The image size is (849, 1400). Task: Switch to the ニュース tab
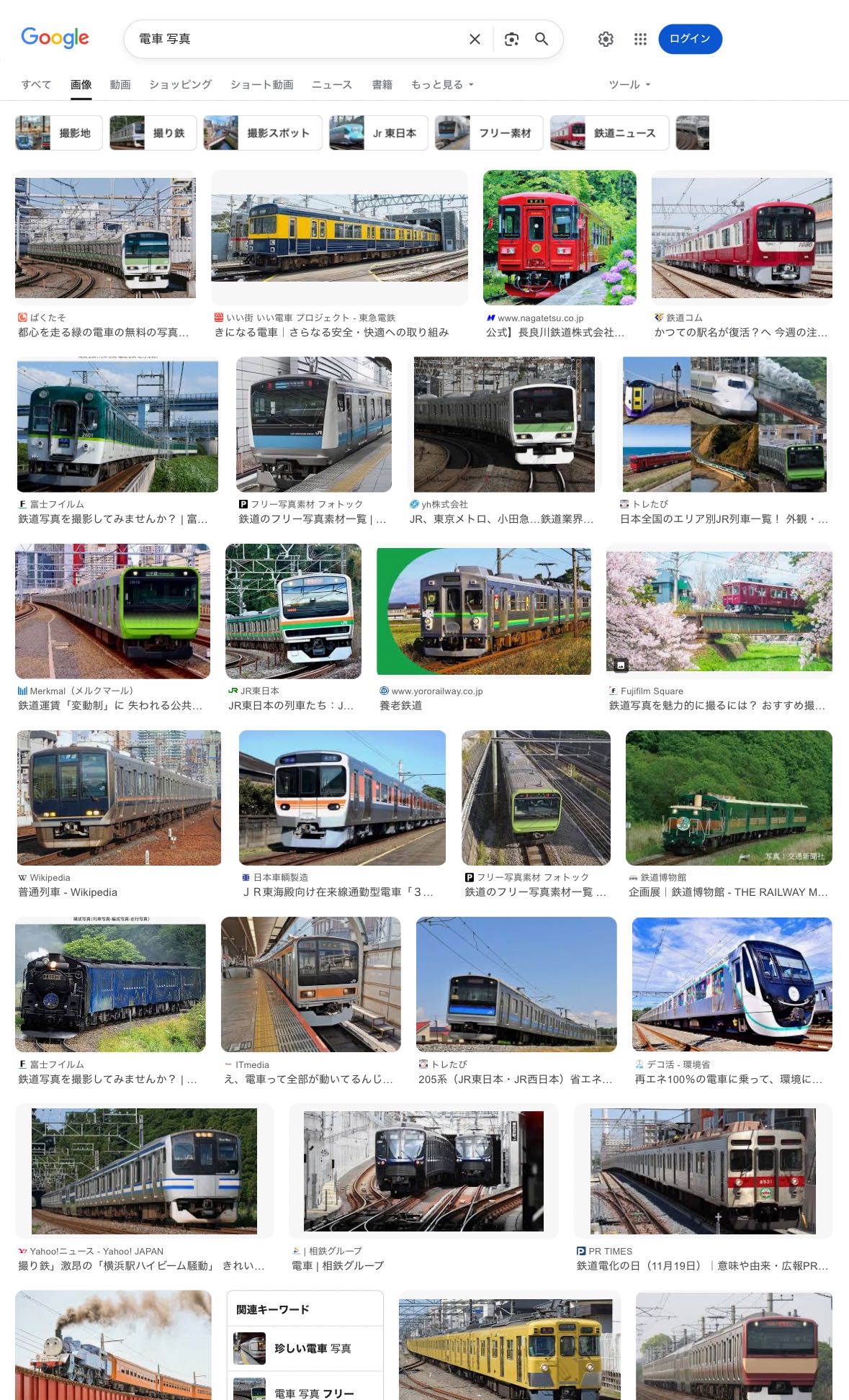point(331,84)
